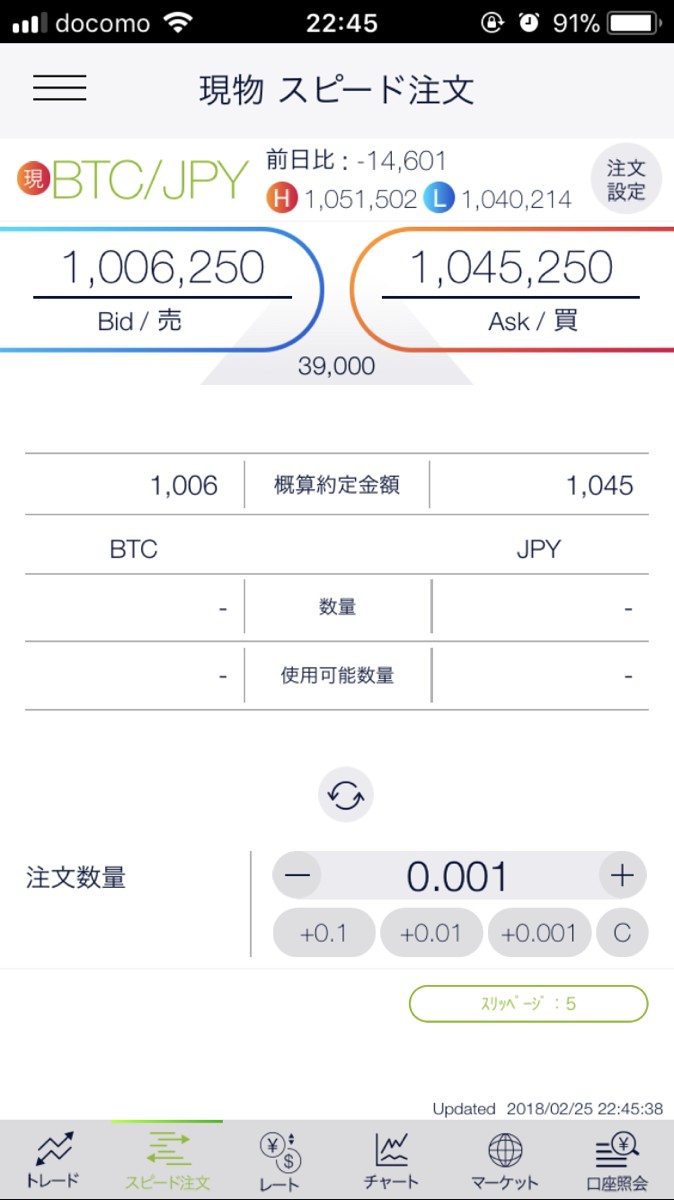Refresh with the circular arrows icon

click(346, 796)
